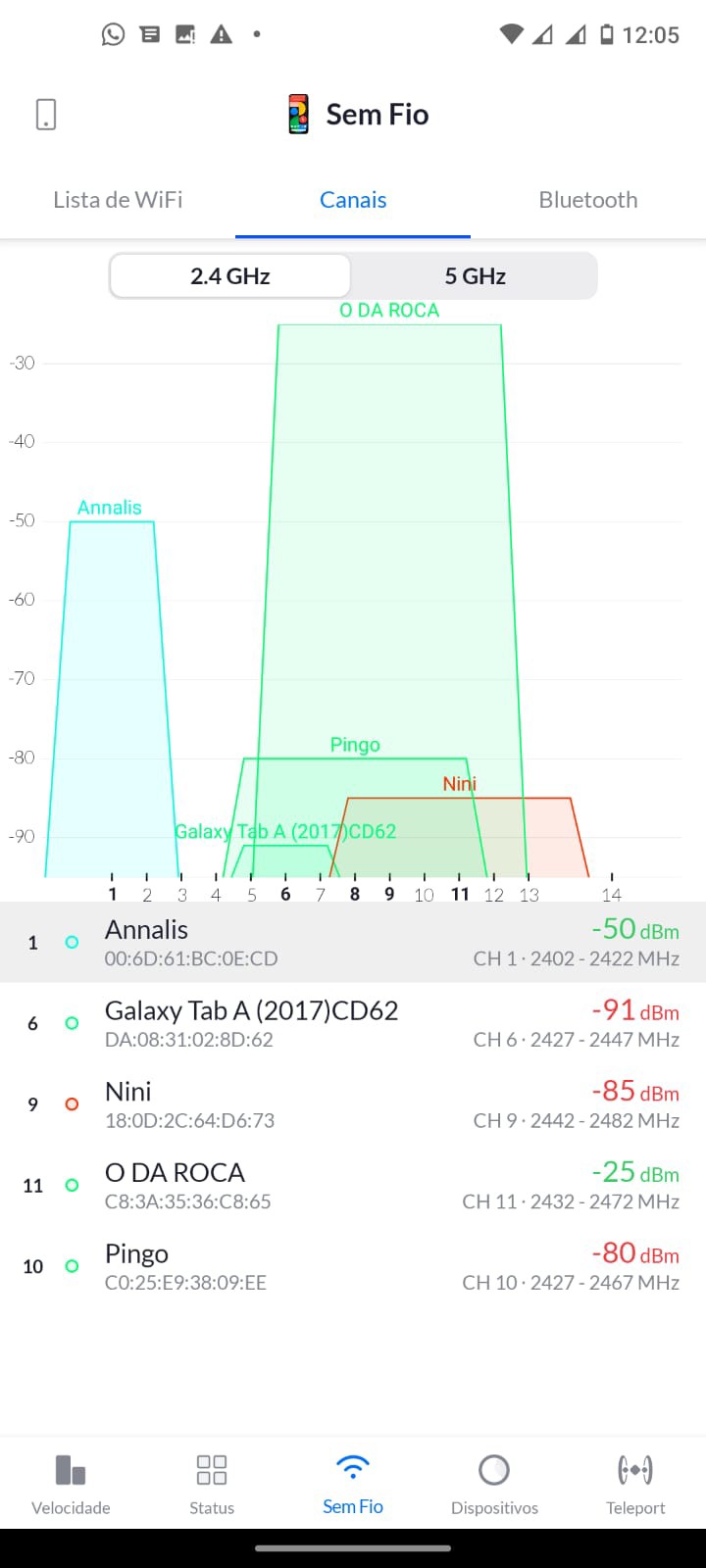Select the Annalis network row
The height and width of the screenshot is (1568, 706).
353,942
